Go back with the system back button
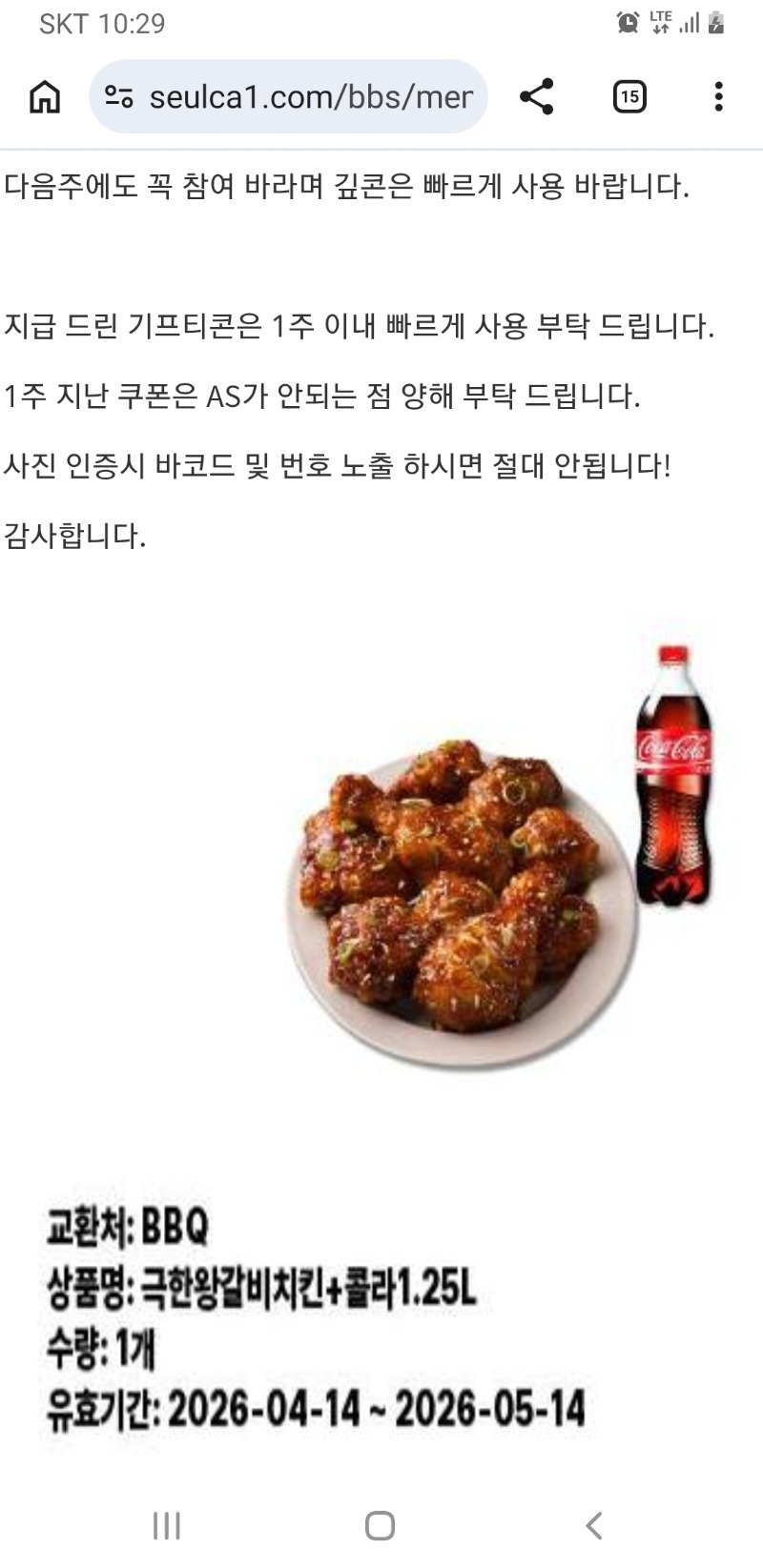This screenshot has width=763, height=1568. pyautogui.click(x=593, y=1525)
